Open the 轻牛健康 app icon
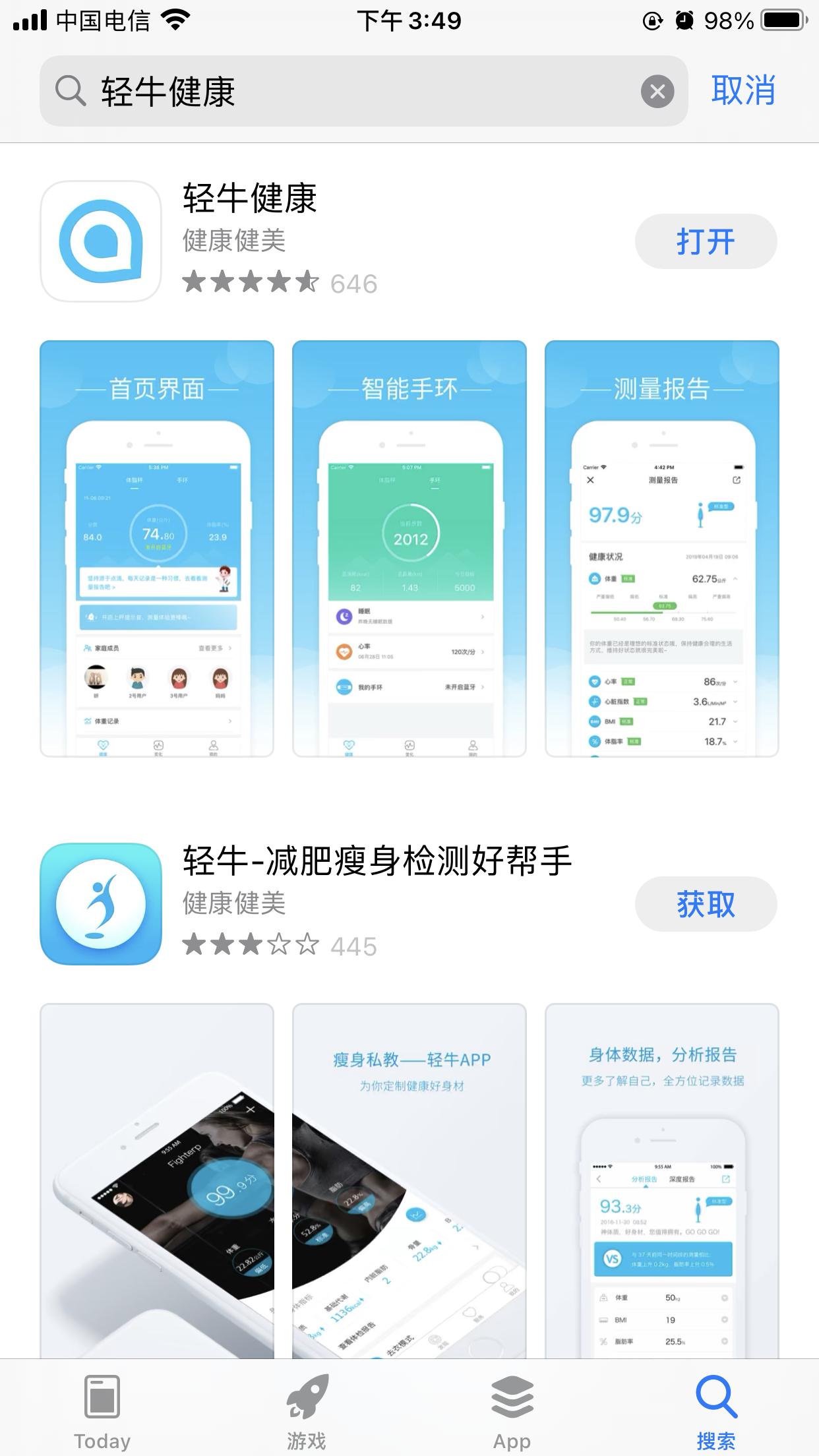The height and width of the screenshot is (1456, 819). (x=100, y=242)
